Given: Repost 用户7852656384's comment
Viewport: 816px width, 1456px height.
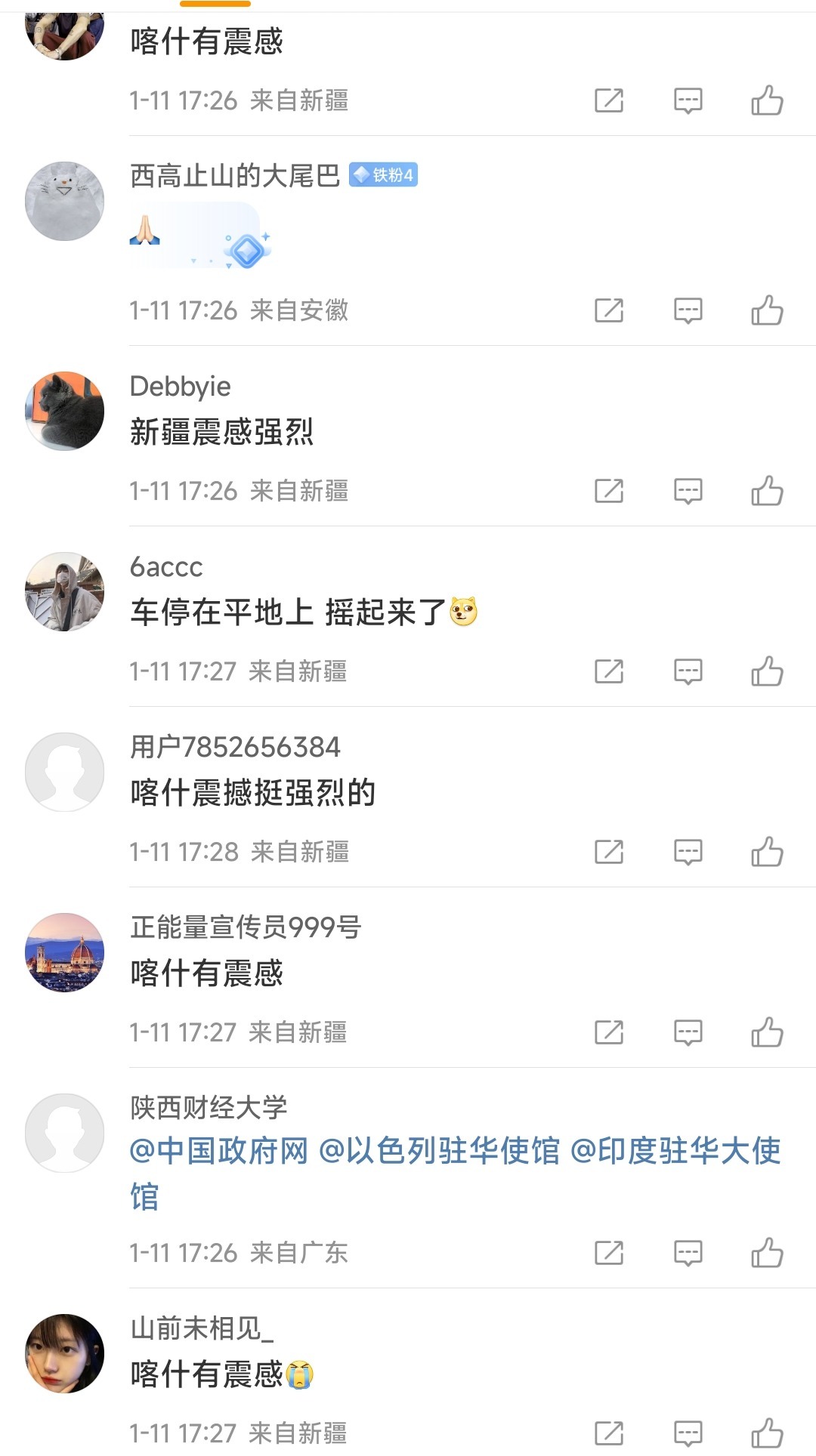Looking at the screenshot, I should coord(609,852).
